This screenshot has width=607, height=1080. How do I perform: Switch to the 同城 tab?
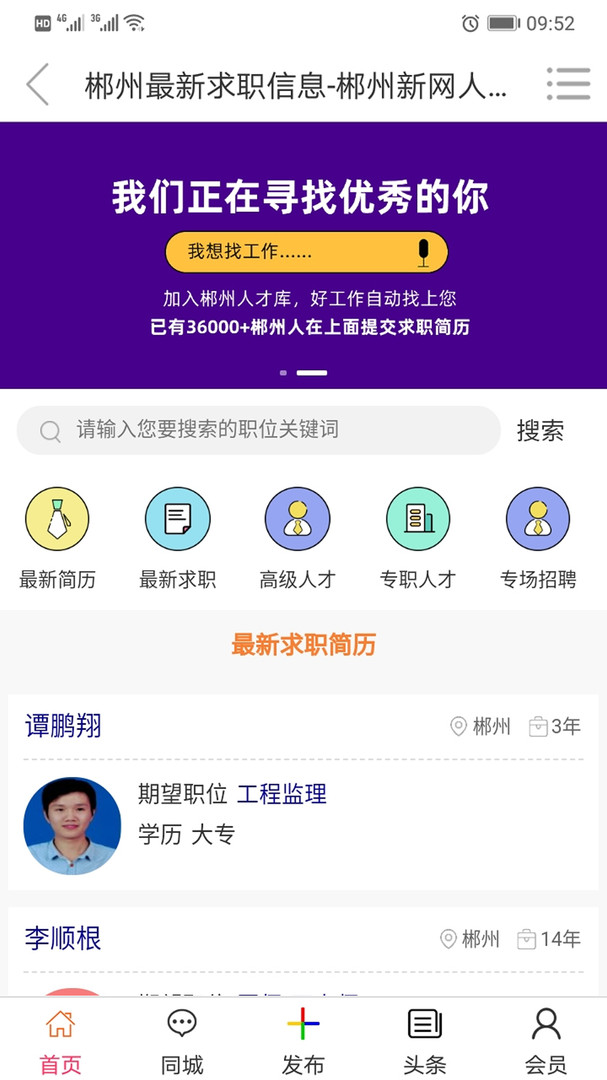click(x=182, y=1040)
